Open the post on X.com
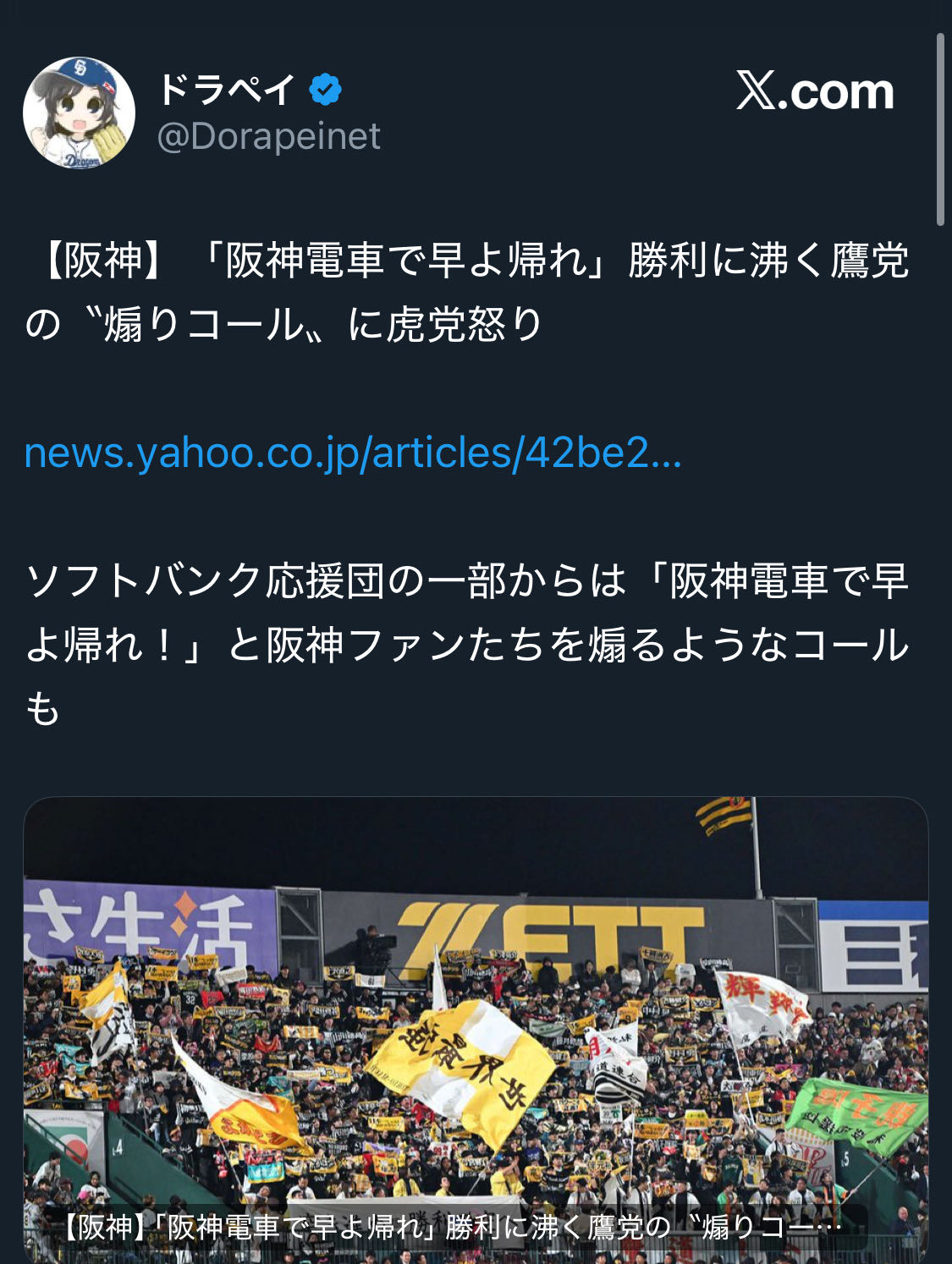Screen dimensions: 952x1264 point(814,91)
